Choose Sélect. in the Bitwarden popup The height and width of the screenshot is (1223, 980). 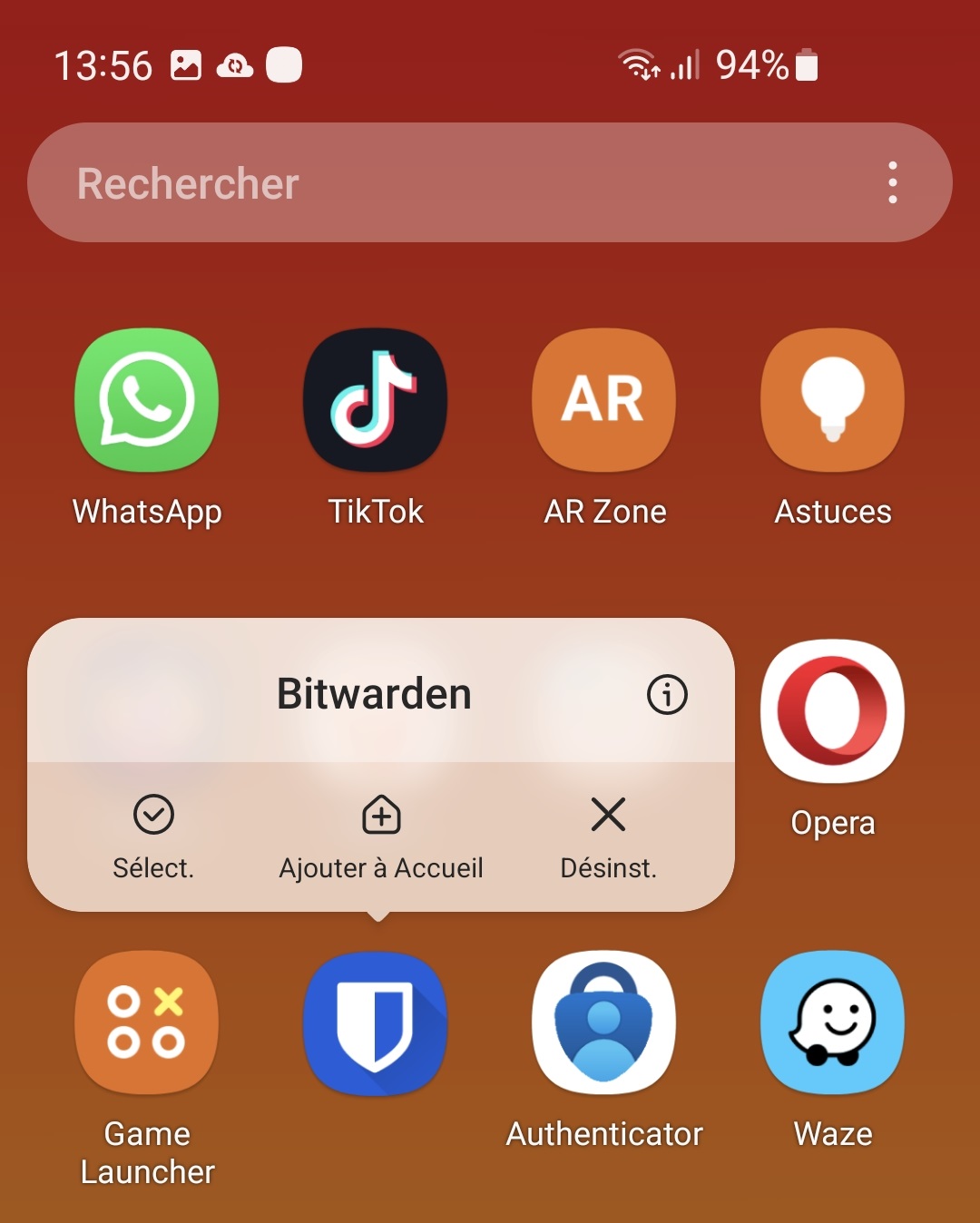[153, 835]
